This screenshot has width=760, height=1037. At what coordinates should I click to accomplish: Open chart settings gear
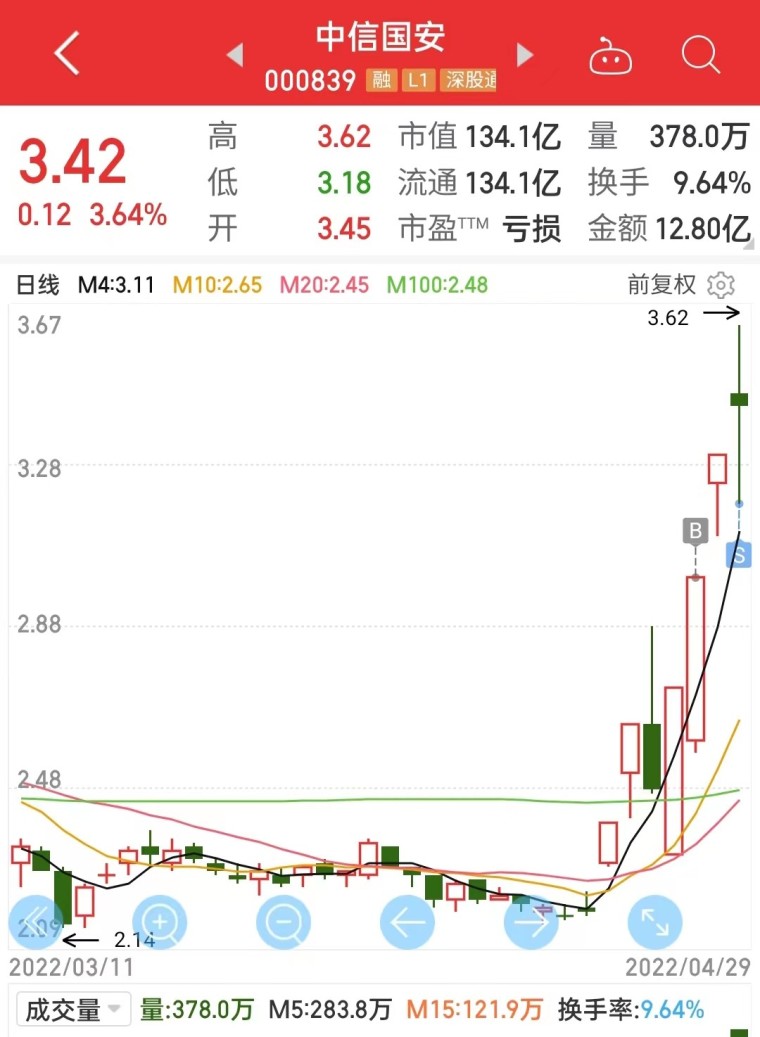tap(720, 285)
